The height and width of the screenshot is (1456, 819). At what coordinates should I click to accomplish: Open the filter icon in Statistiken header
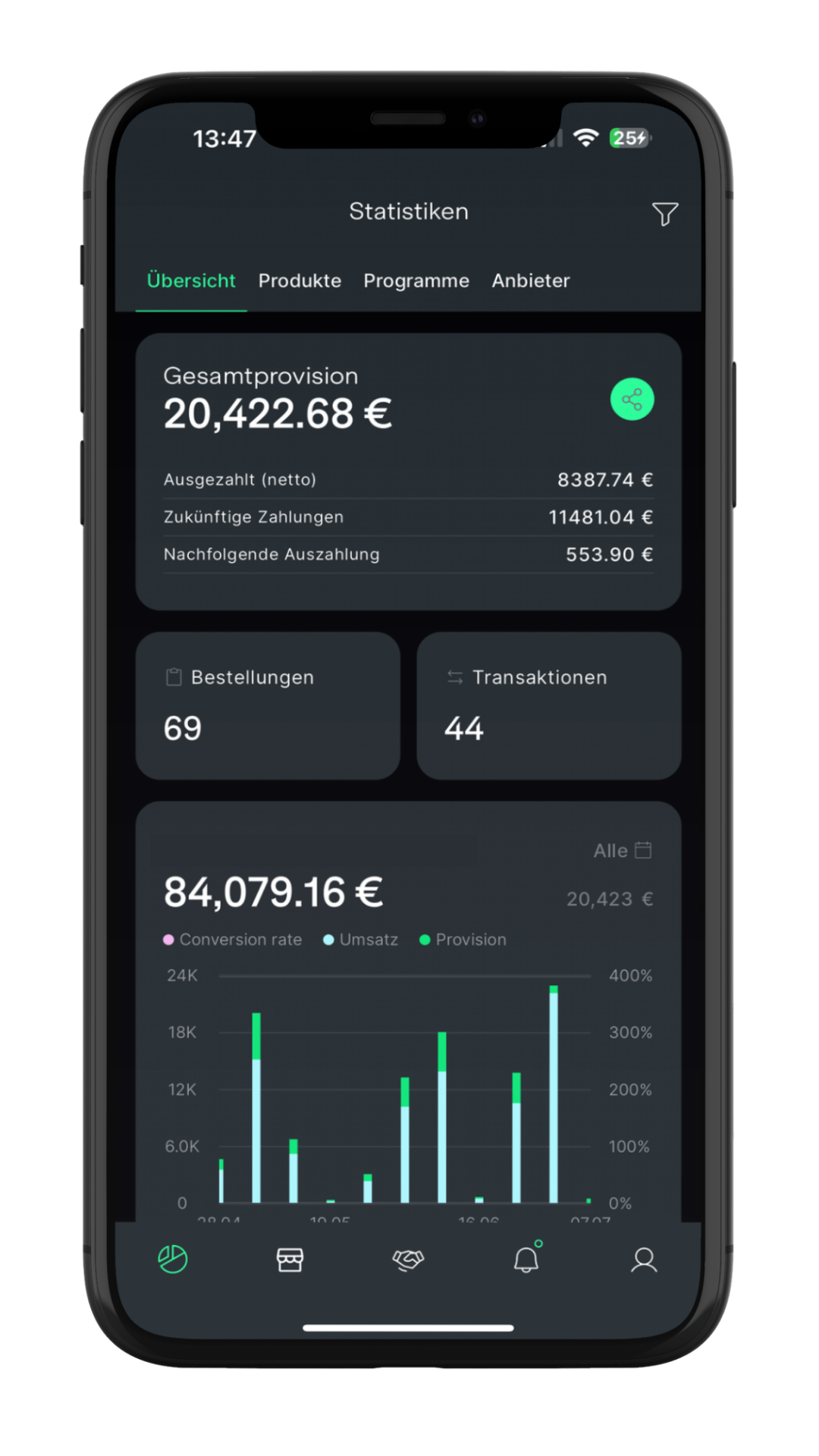[664, 214]
